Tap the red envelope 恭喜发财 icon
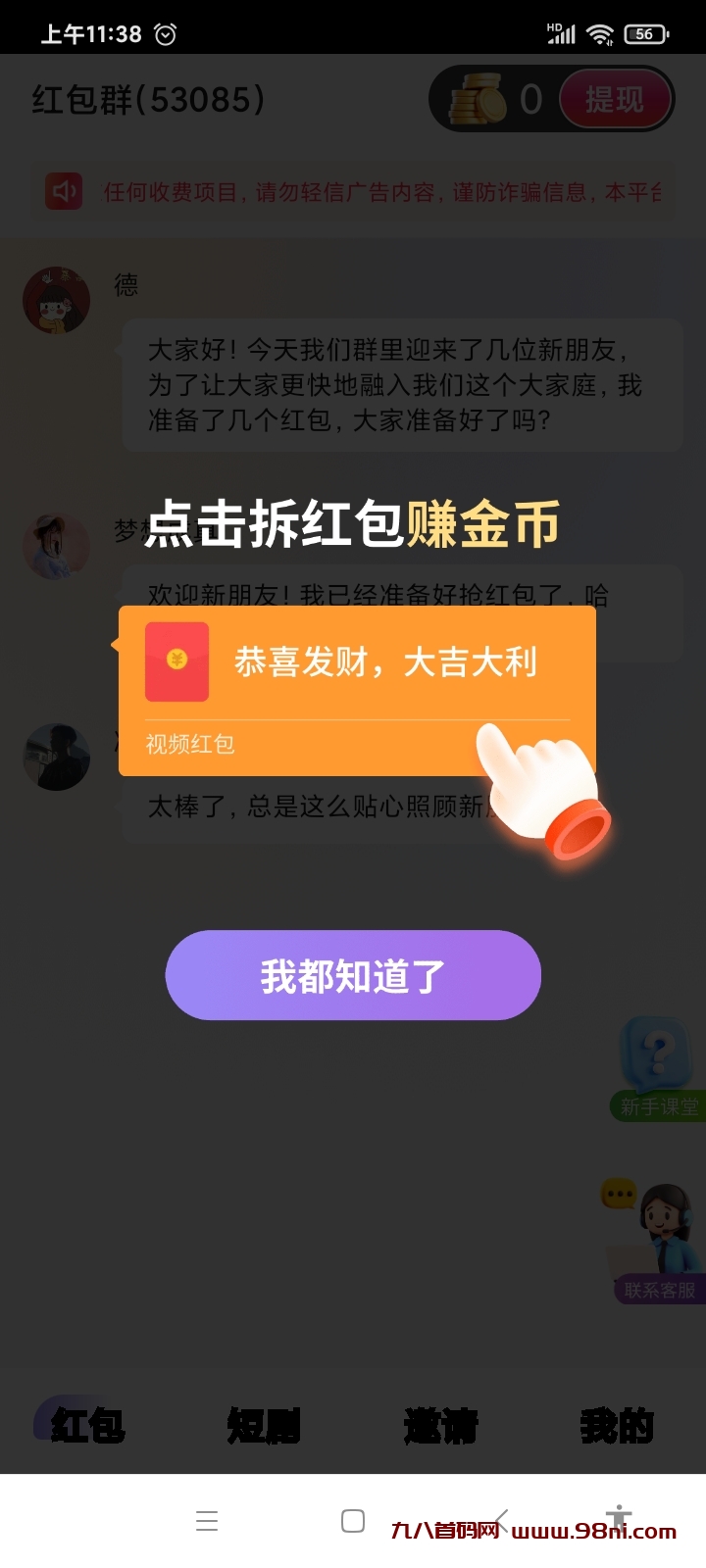Viewport: 706px width, 1568px height. pos(175,661)
